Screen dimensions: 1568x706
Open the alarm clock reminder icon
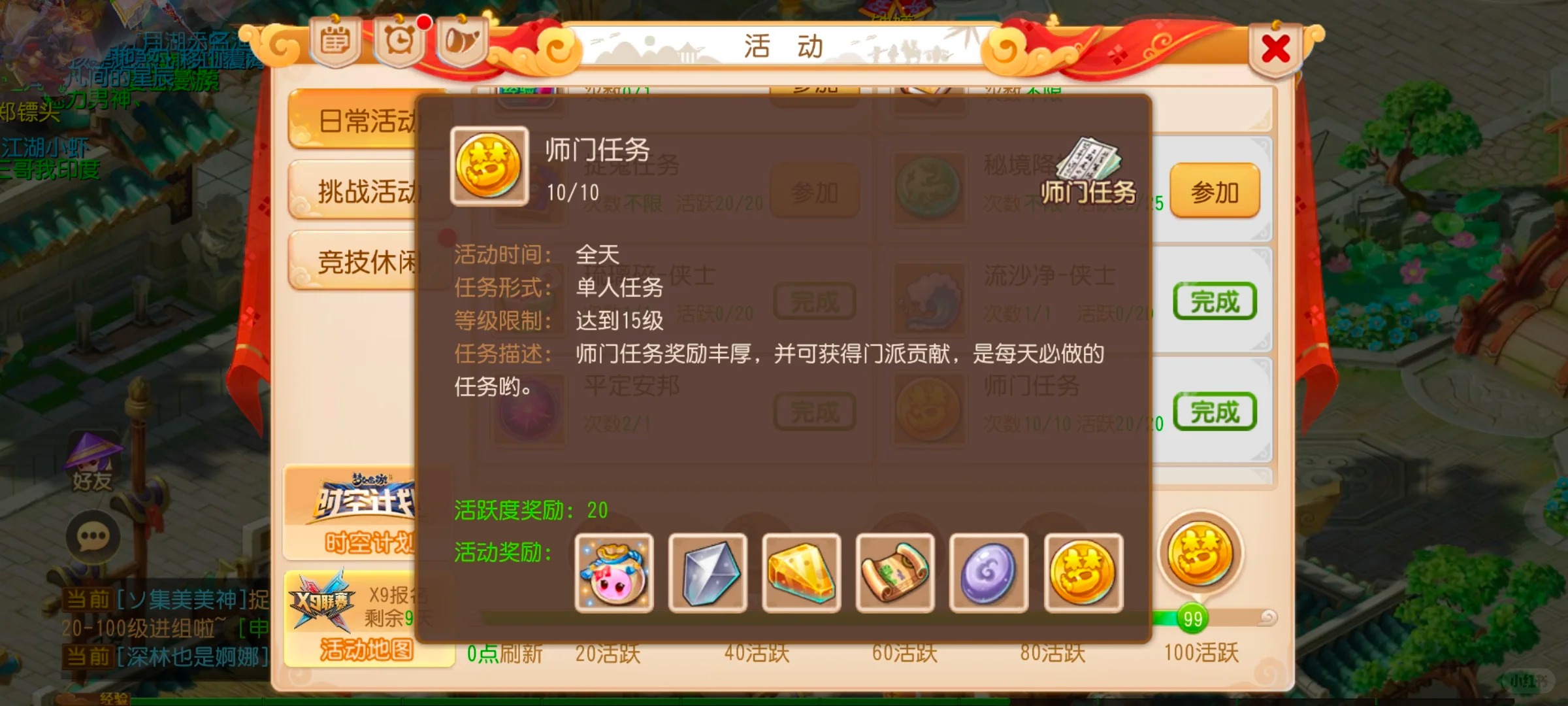[399, 42]
